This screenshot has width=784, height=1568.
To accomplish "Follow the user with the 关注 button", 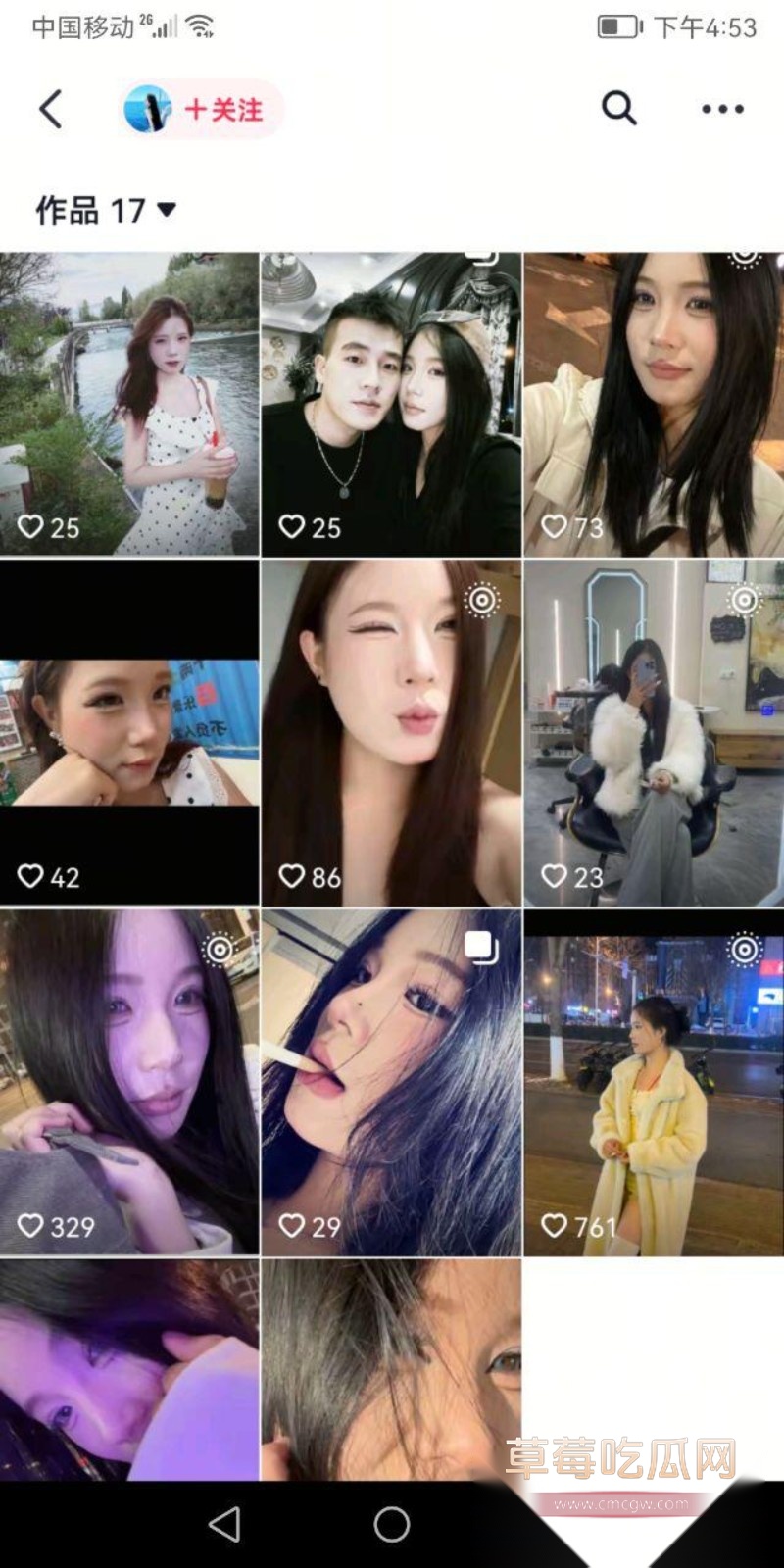I will (226, 111).
